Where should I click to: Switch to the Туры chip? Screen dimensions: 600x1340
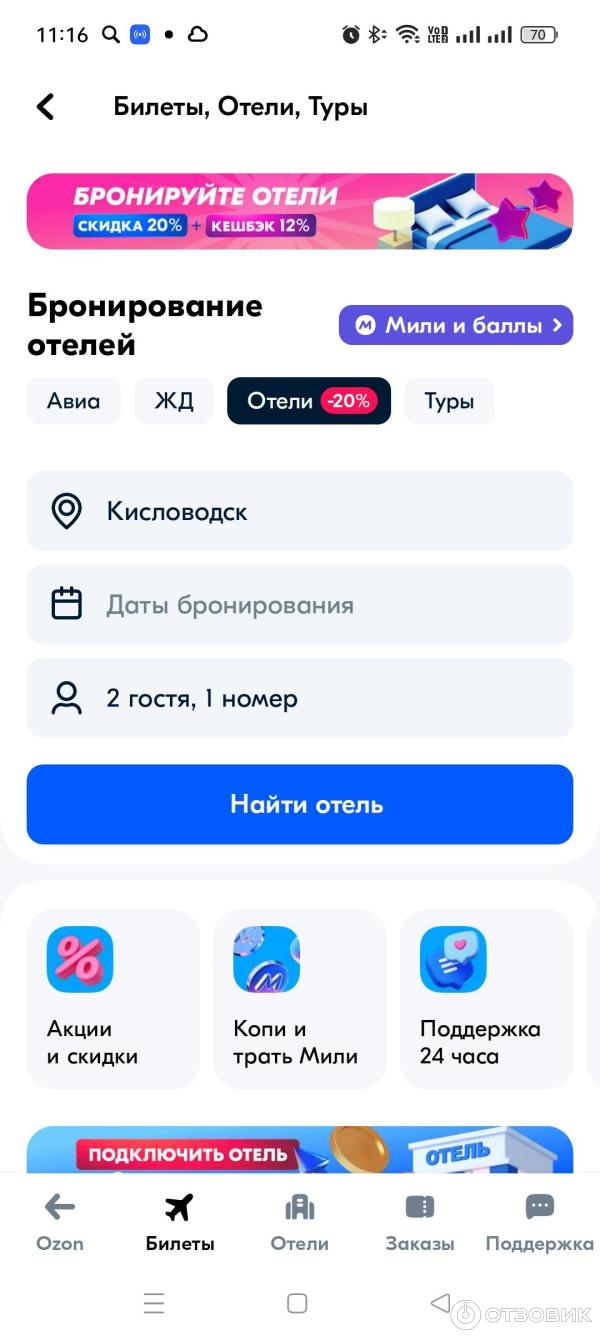point(449,401)
